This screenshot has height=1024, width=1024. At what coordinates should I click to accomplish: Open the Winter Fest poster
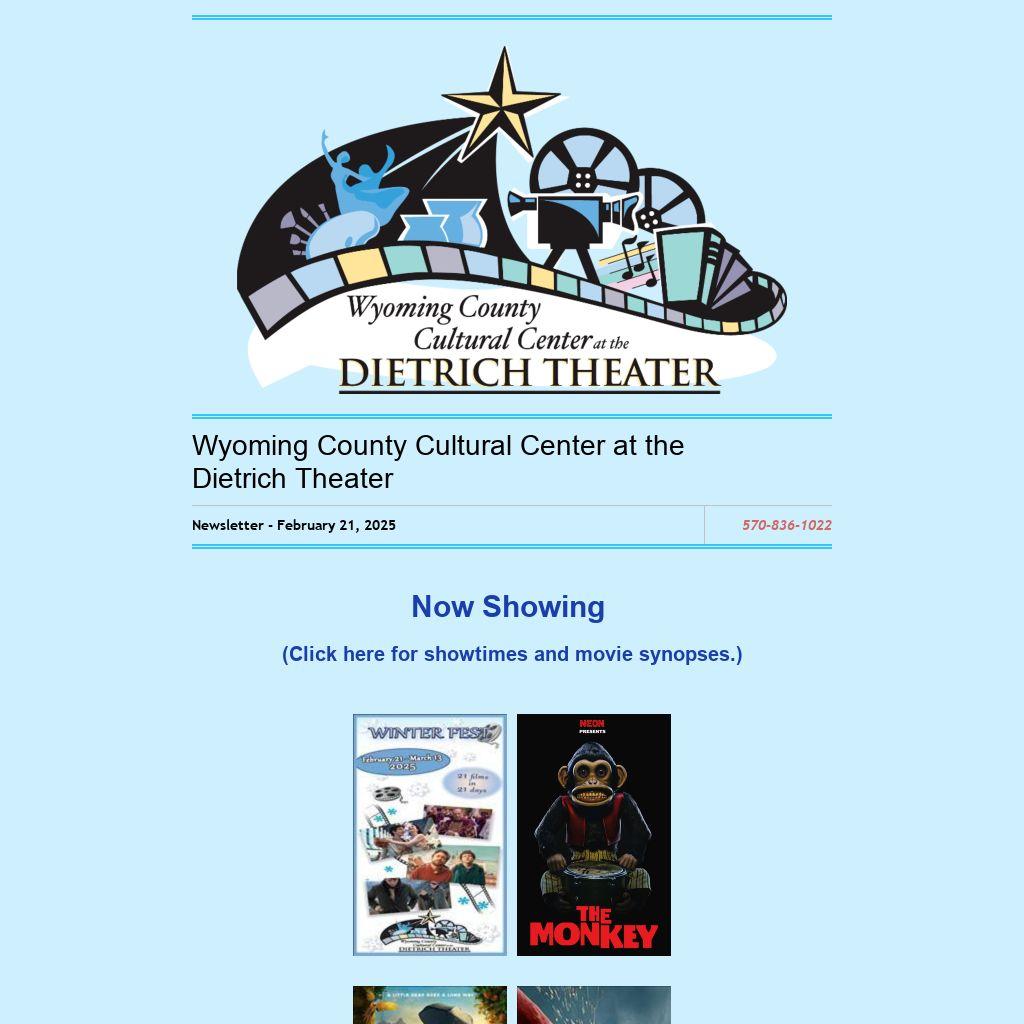tap(430, 835)
